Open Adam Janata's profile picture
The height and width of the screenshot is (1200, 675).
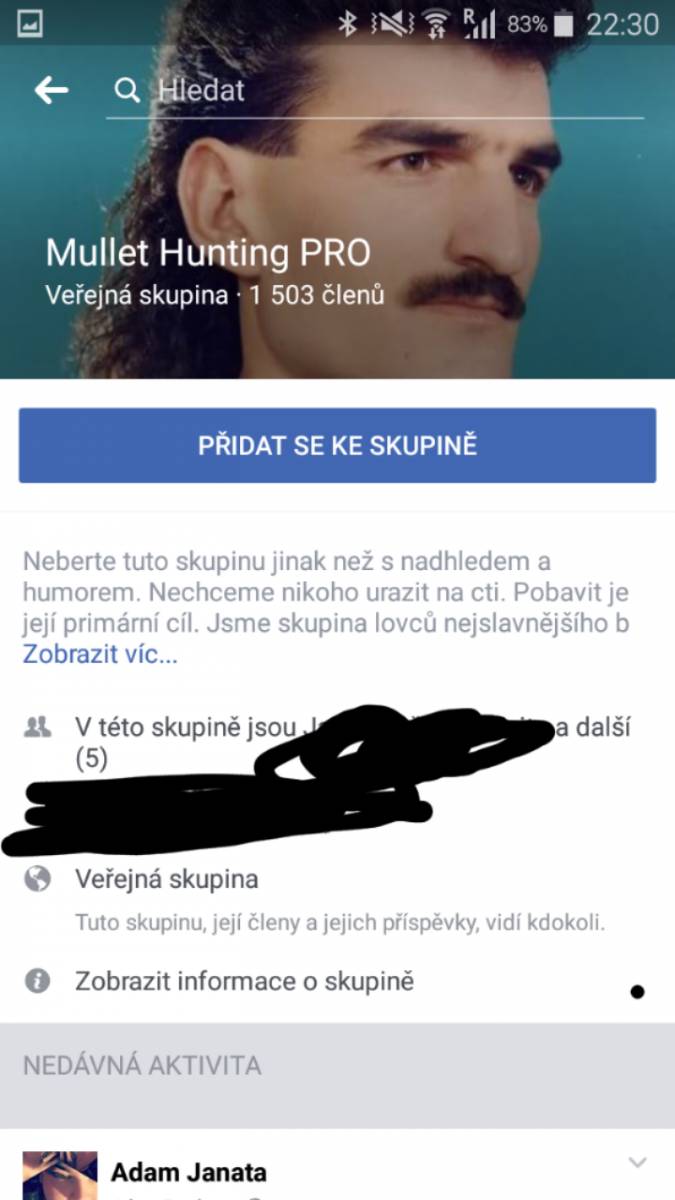[x=60, y=1176]
